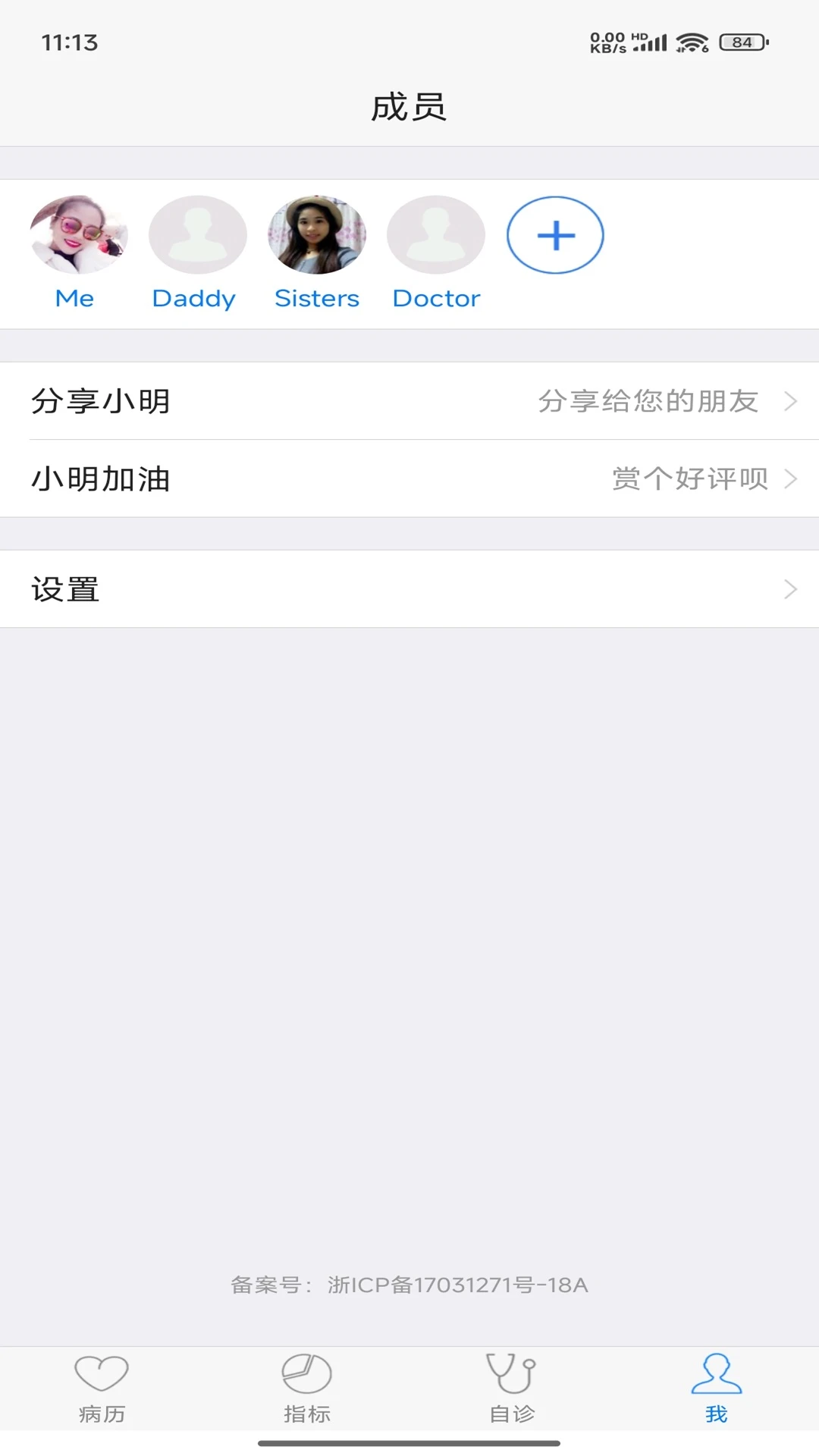Click the plus icon to add a member
Image resolution: width=819 pixels, height=1456 pixels.
pos(555,235)
